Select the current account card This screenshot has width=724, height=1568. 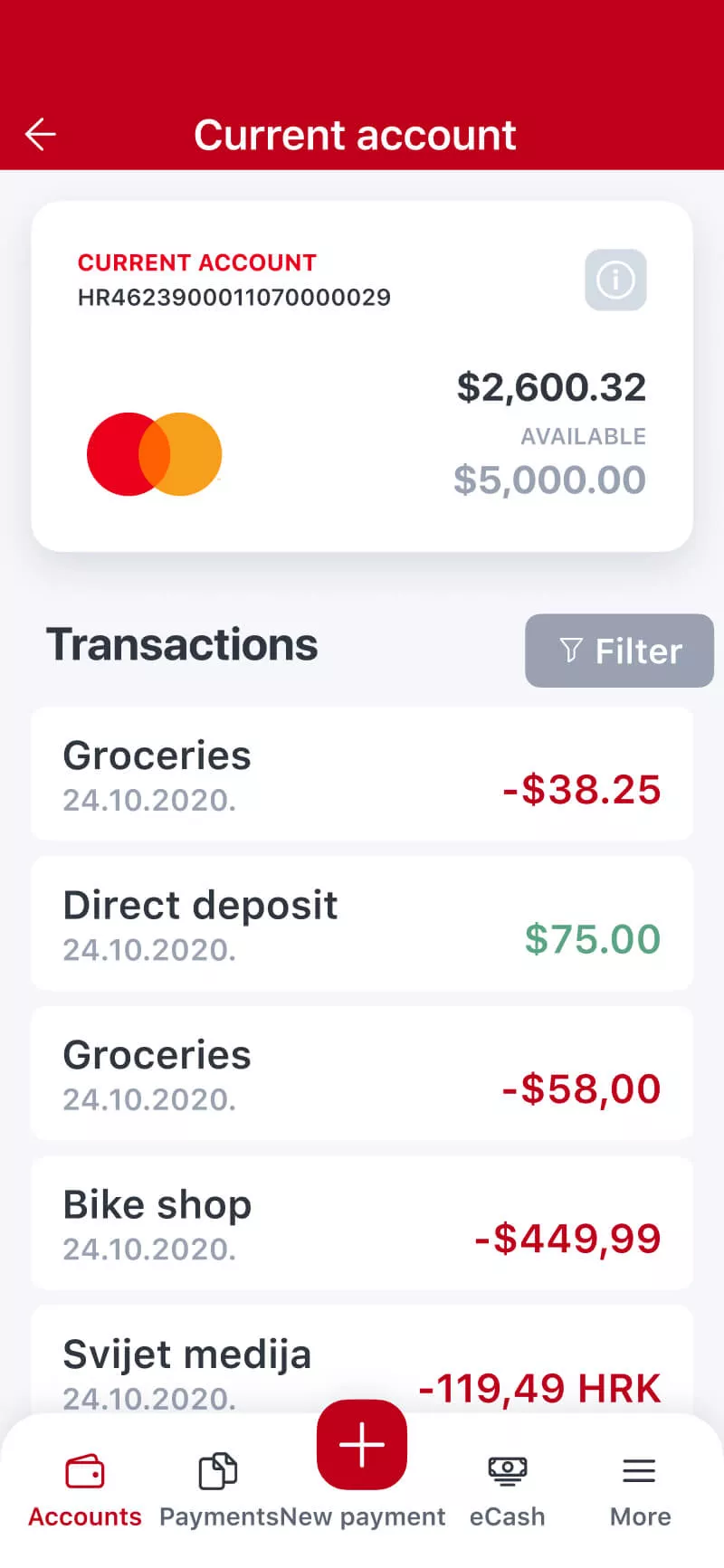pos(362,376)
